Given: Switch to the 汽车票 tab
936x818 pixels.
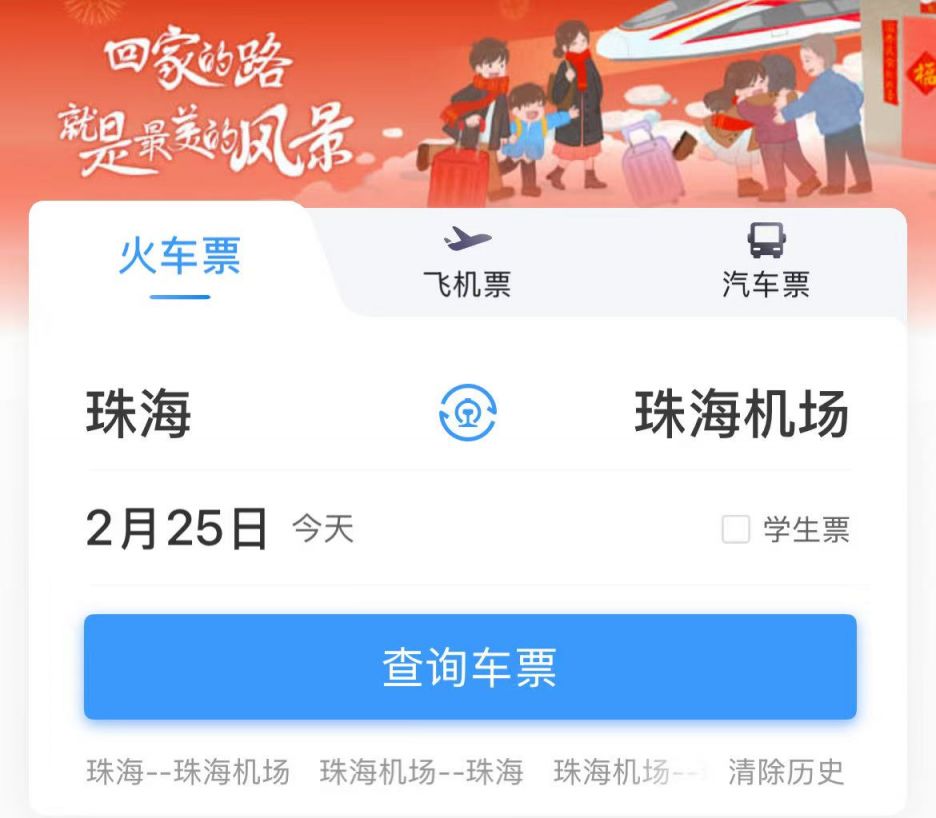Looking at the screenshot, I should pos(766,262).
